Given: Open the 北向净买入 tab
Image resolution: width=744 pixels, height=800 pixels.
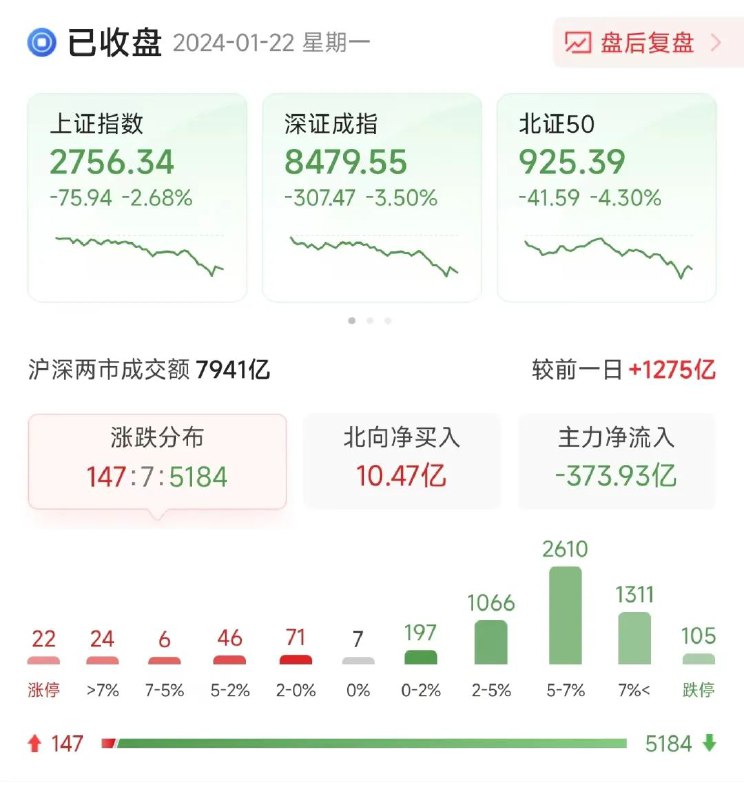Looking at the screenshot, I should tap(402, 460).
